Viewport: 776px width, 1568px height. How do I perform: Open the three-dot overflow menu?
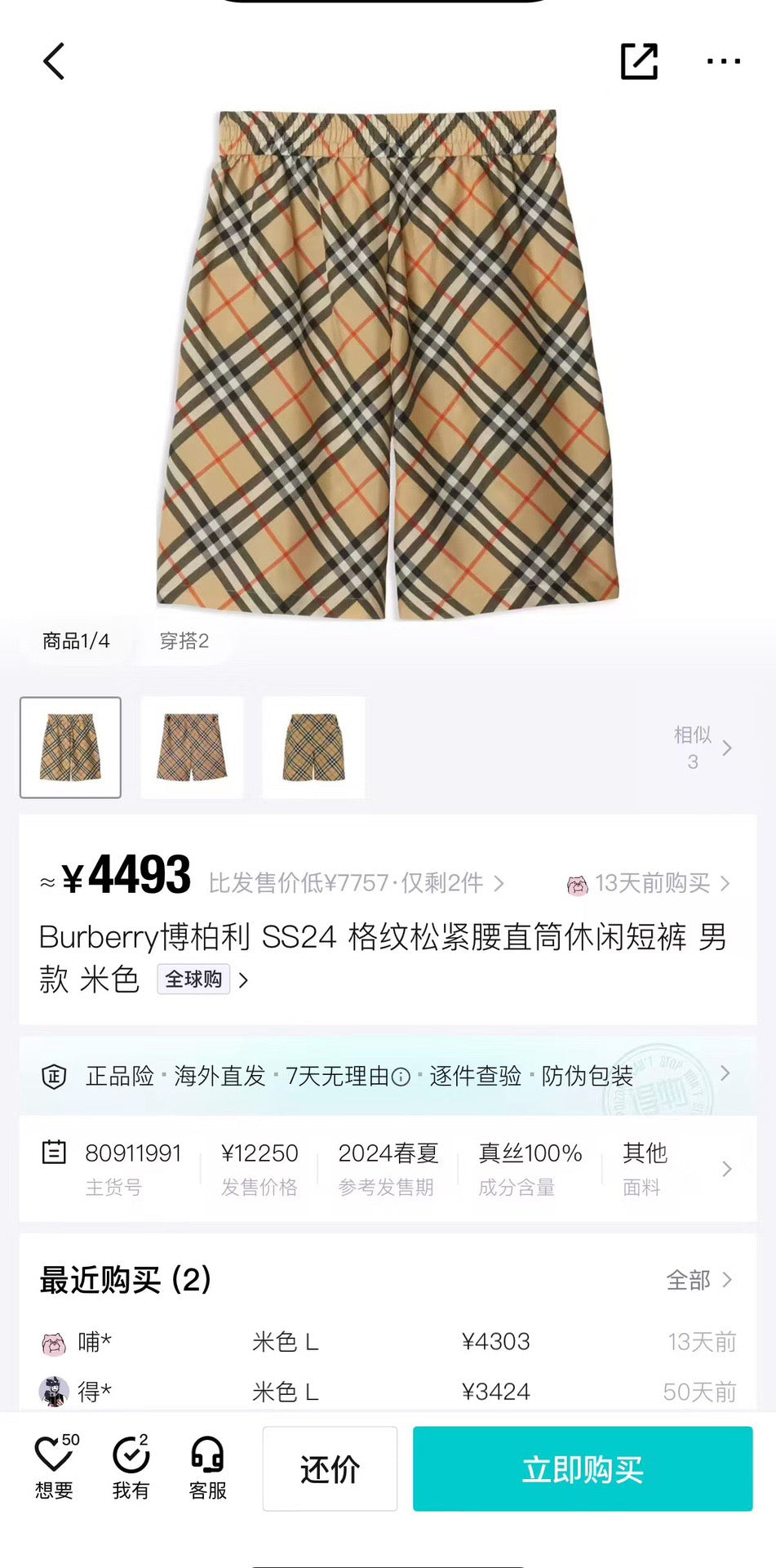(723, 61)
